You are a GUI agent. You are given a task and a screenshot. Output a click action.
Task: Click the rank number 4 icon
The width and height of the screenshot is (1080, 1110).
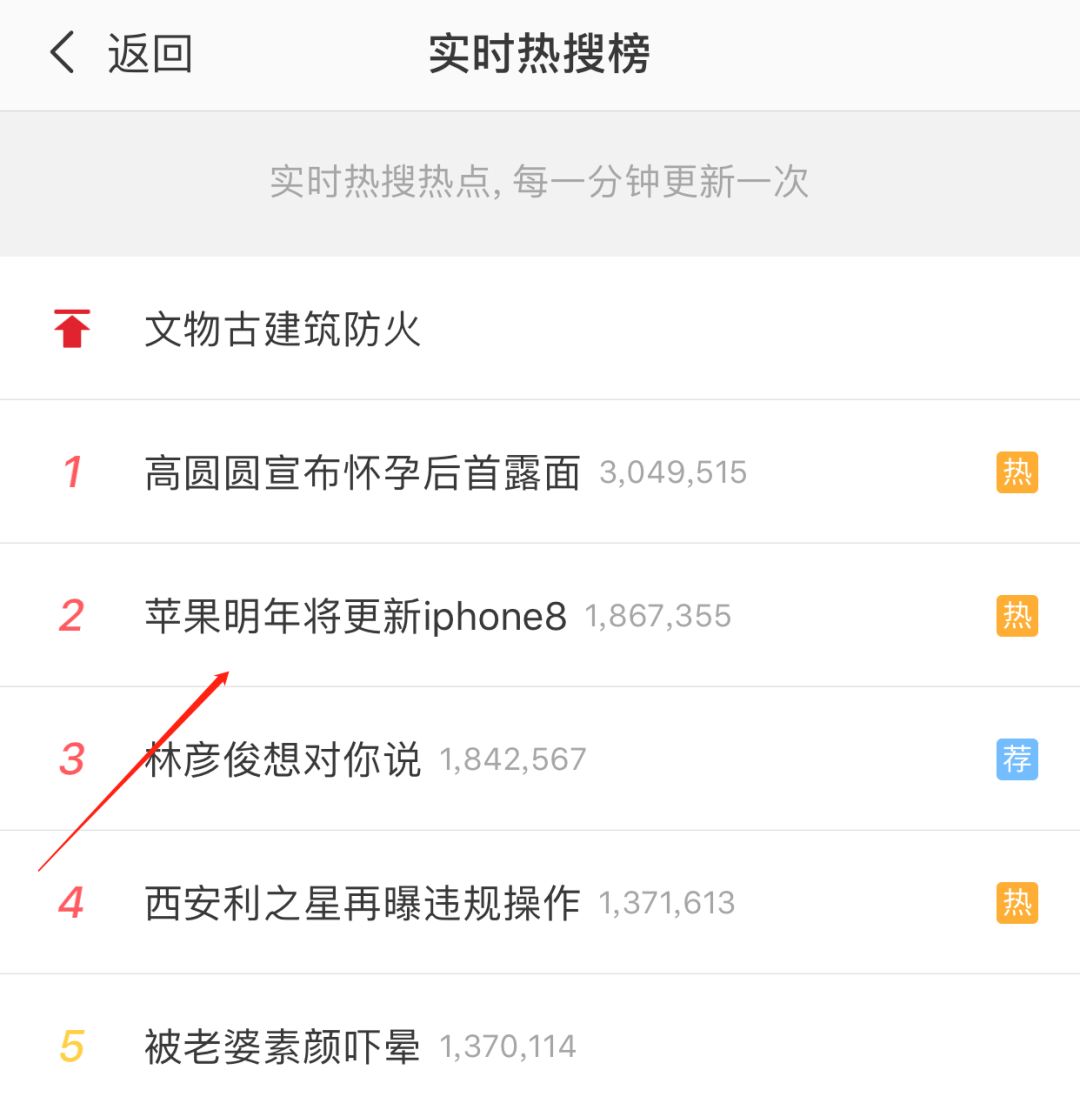point(71,902)
